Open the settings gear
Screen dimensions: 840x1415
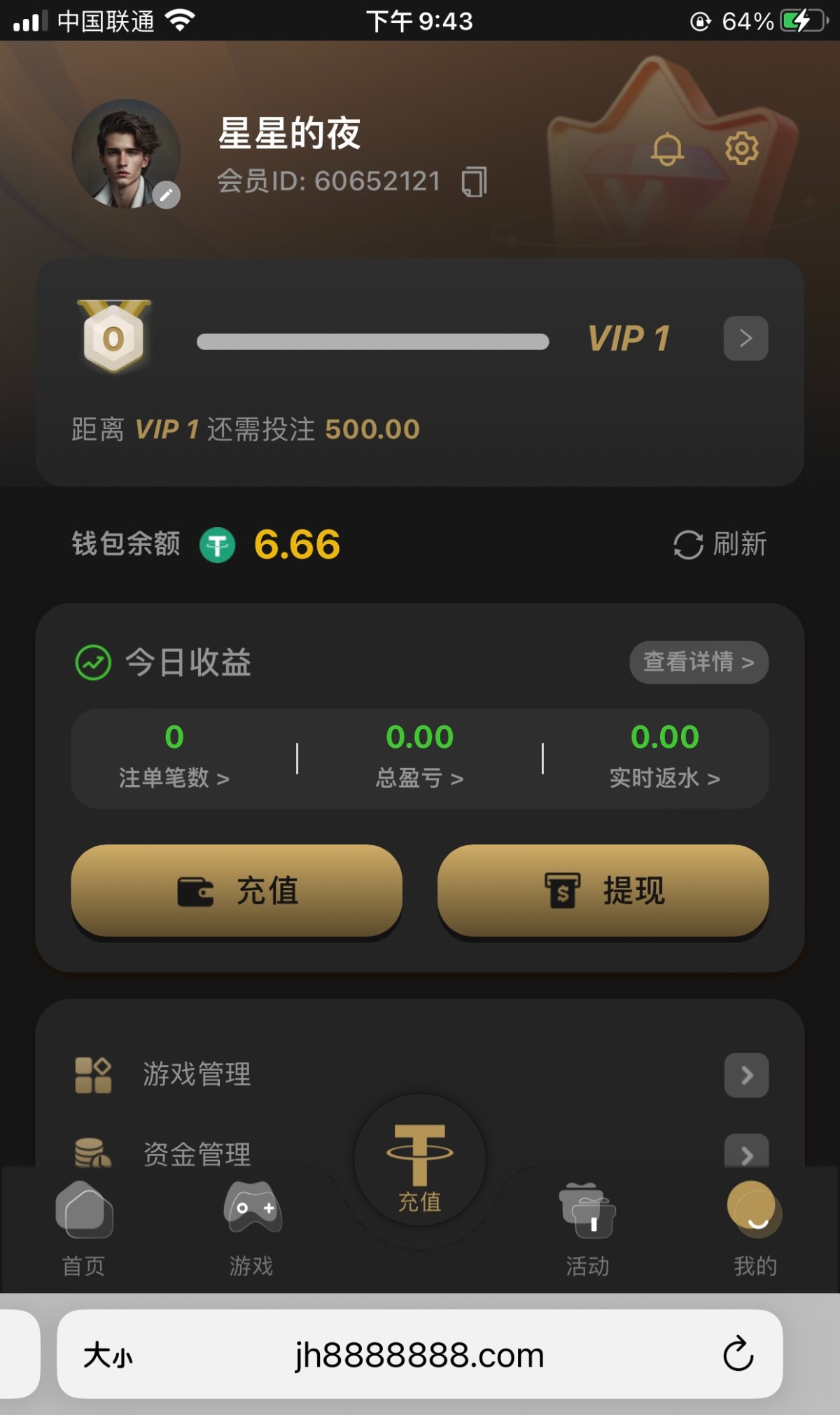tap(741, 148)
